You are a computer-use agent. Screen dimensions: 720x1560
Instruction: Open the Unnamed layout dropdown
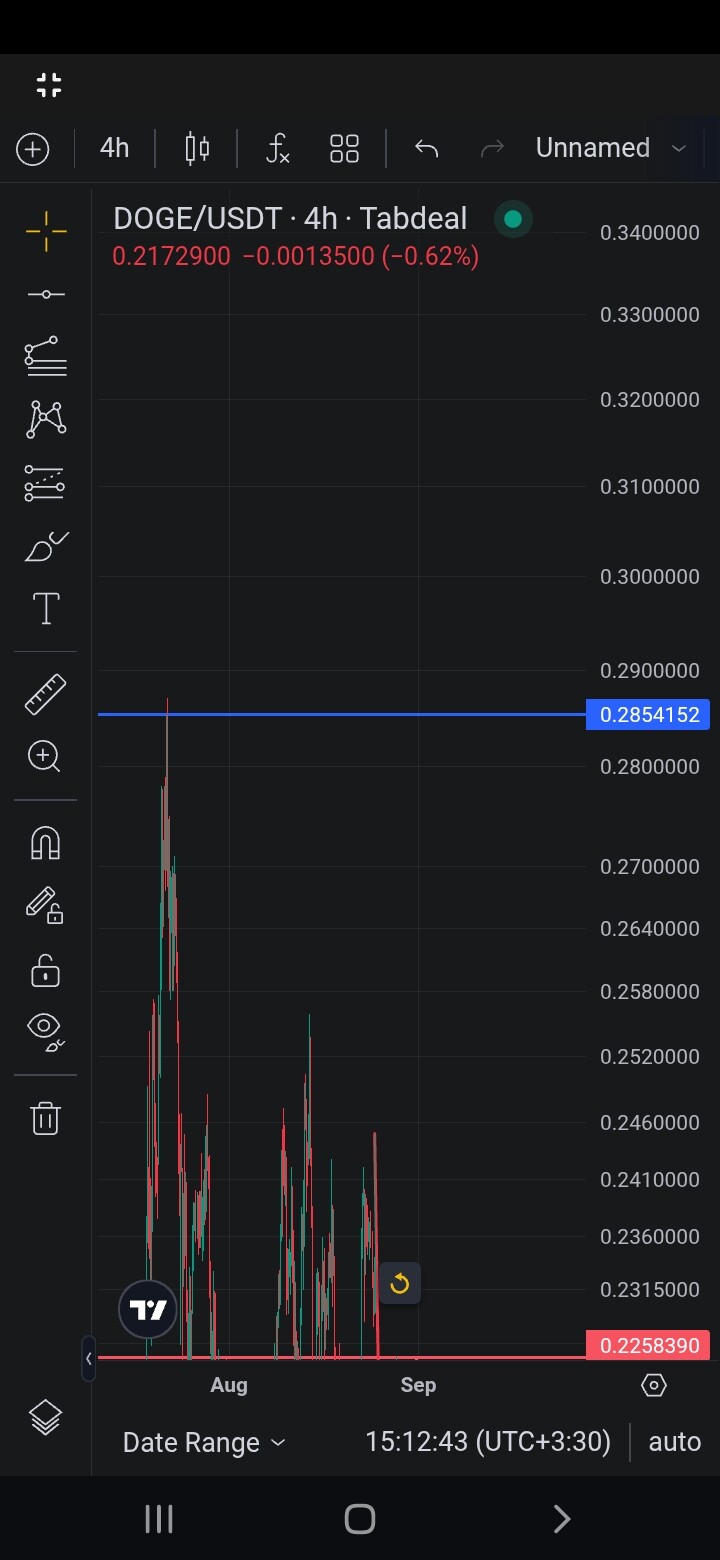point(611,148)
